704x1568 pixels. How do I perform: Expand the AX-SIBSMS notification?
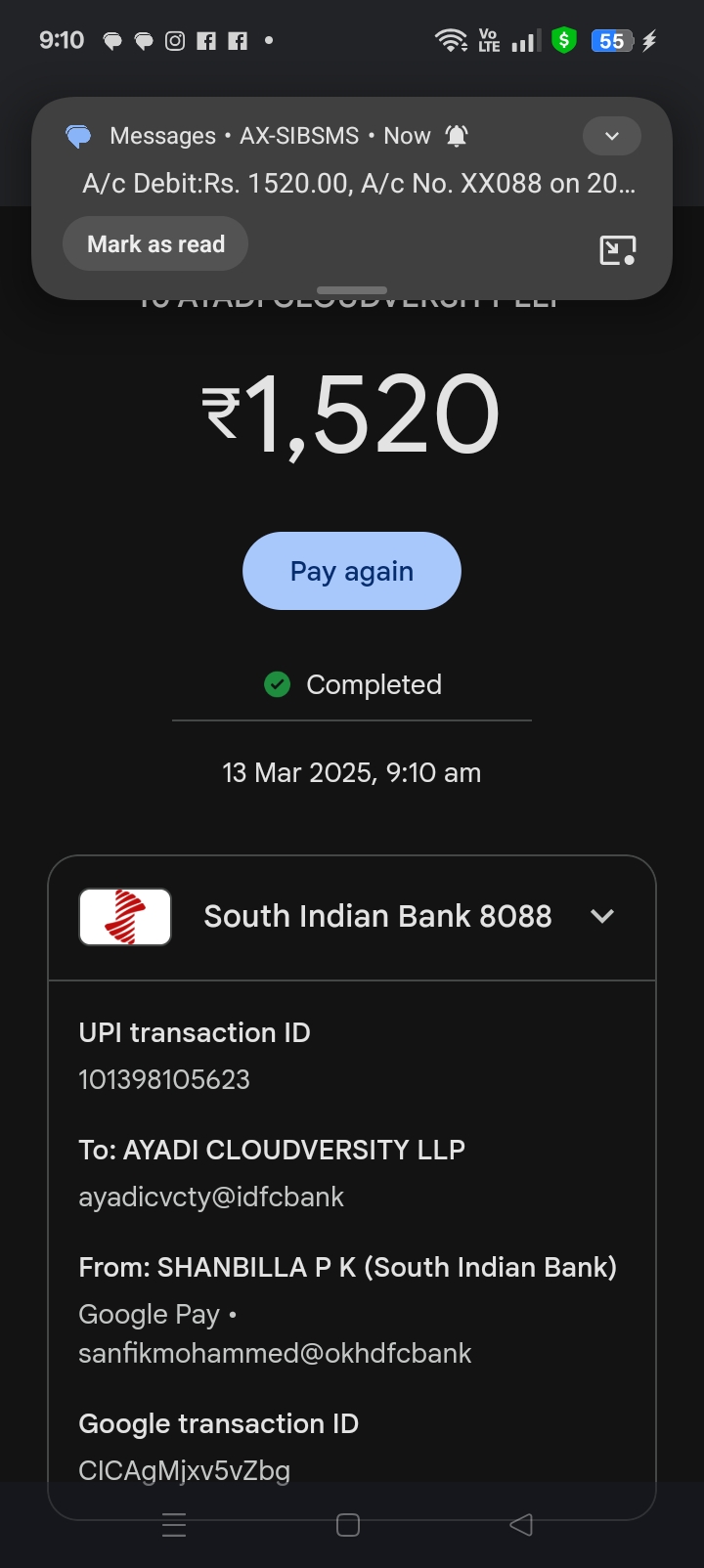click(x=612, y=136)
